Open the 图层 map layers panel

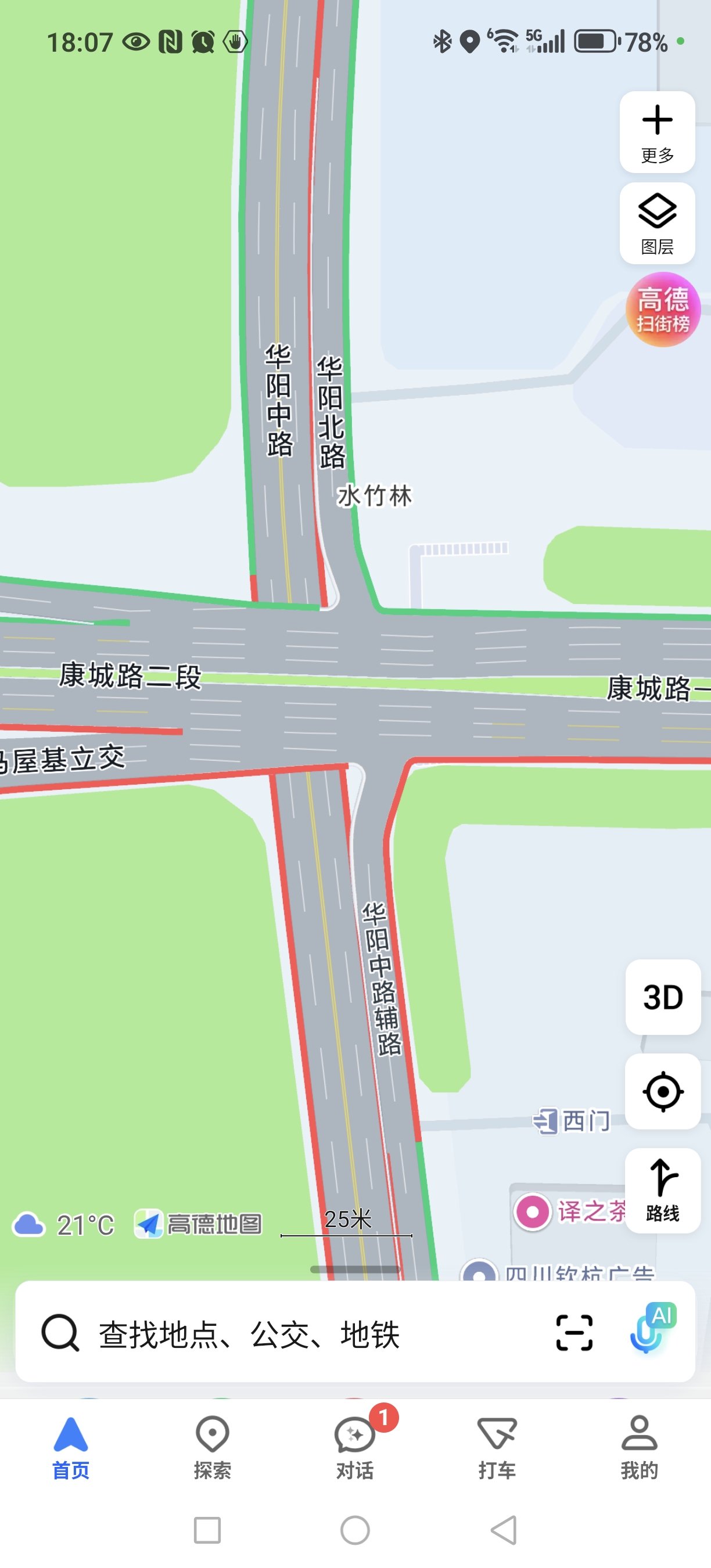coord(657,223)
